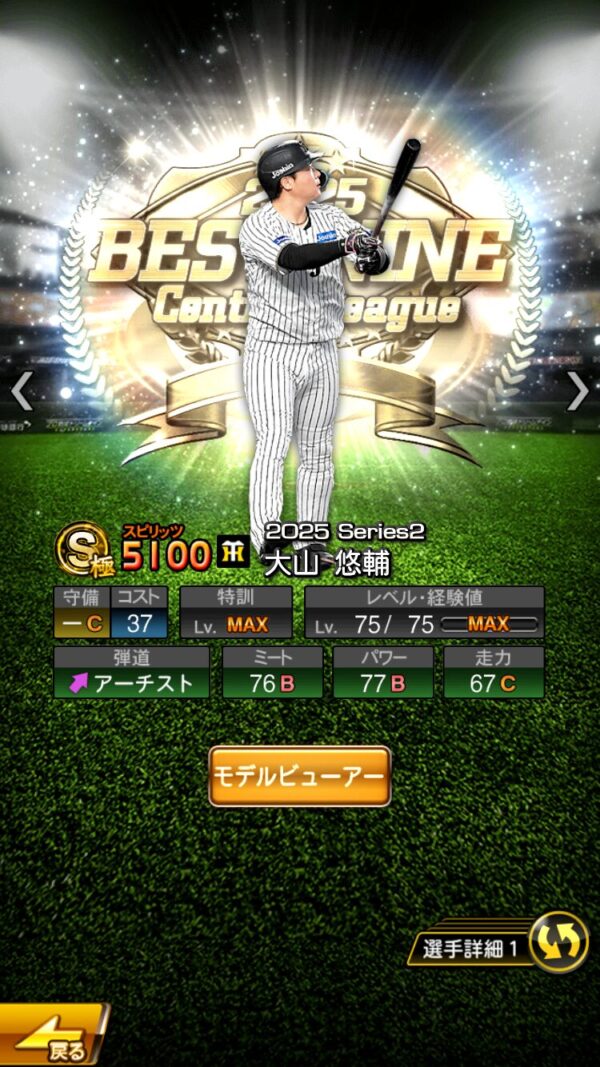The image size is (600, 1067).
Task: Switch the 選手詳細 1 details page
Action: tap(557, 942)
